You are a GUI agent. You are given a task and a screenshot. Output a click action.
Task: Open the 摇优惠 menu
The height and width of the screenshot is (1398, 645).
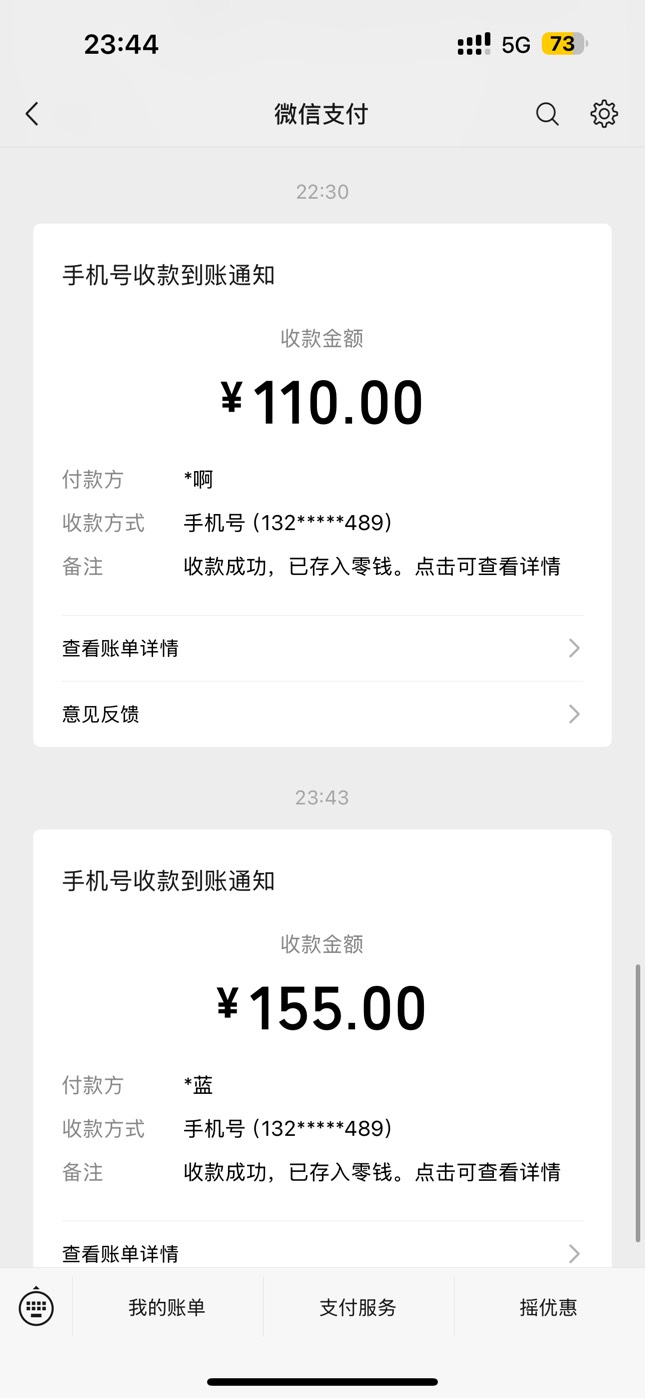[x=549, y=1307]
